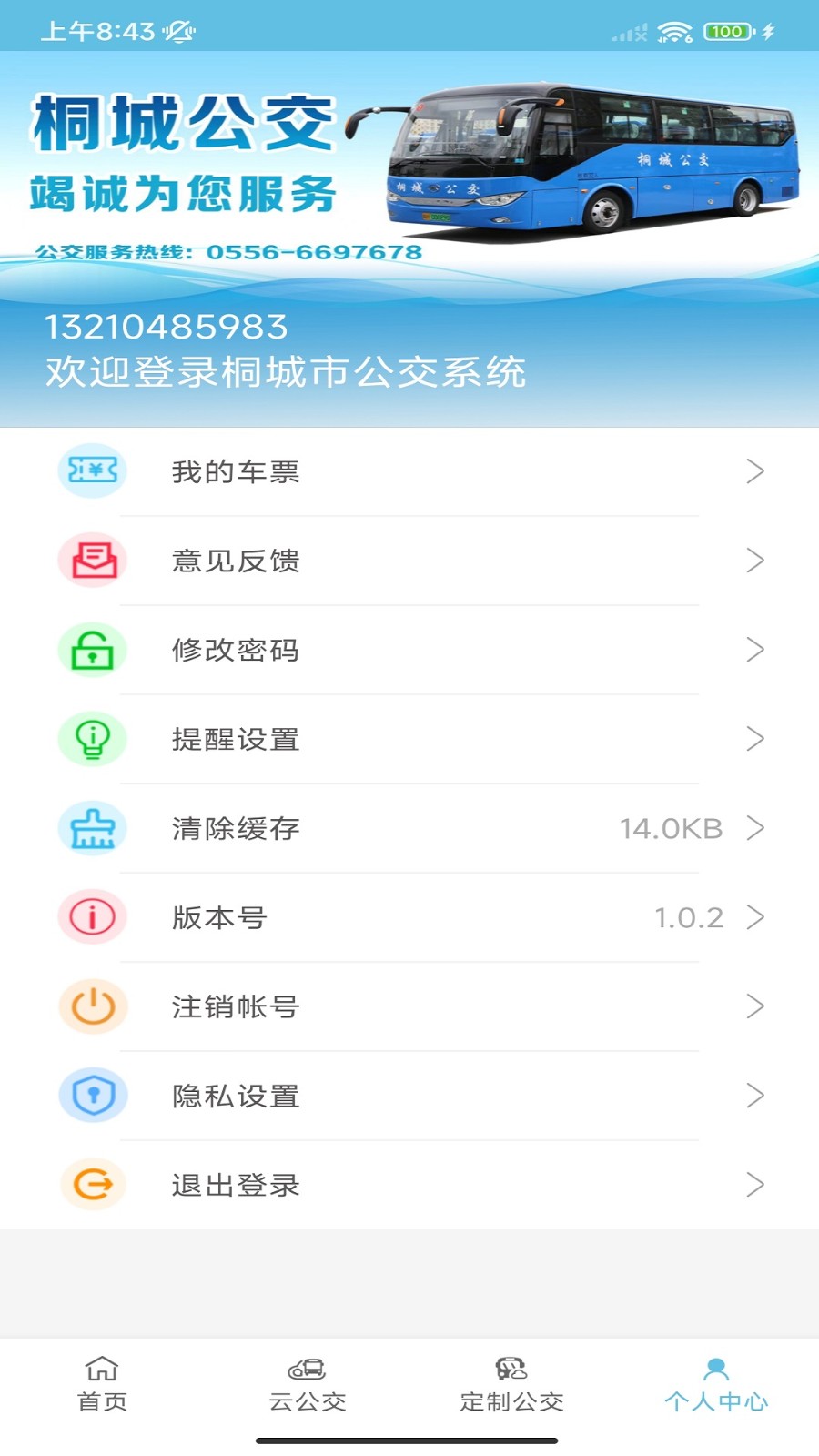Tap the my tickets (我的车票) ticket icon
This screenshot has width=819, height=1456.
coord(92,471)
